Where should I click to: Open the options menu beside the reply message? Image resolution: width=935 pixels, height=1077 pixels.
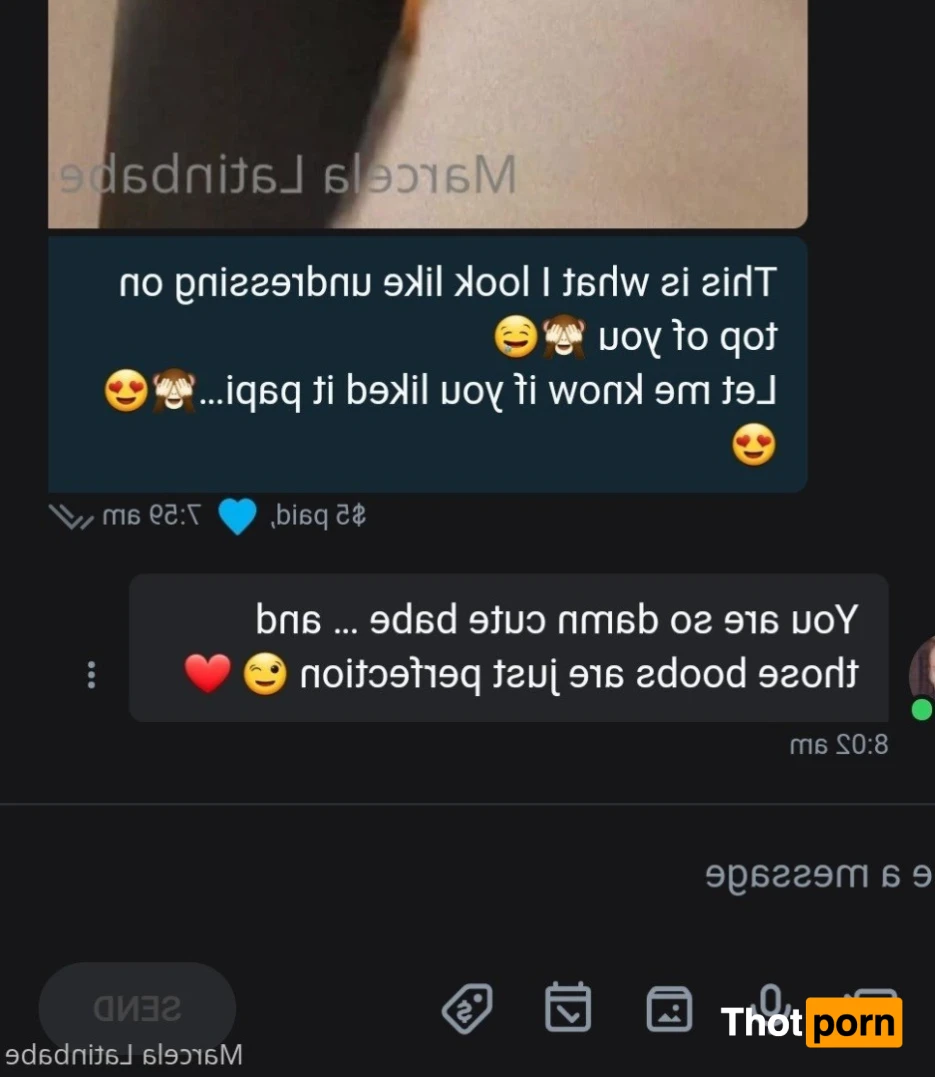point(91,675)
